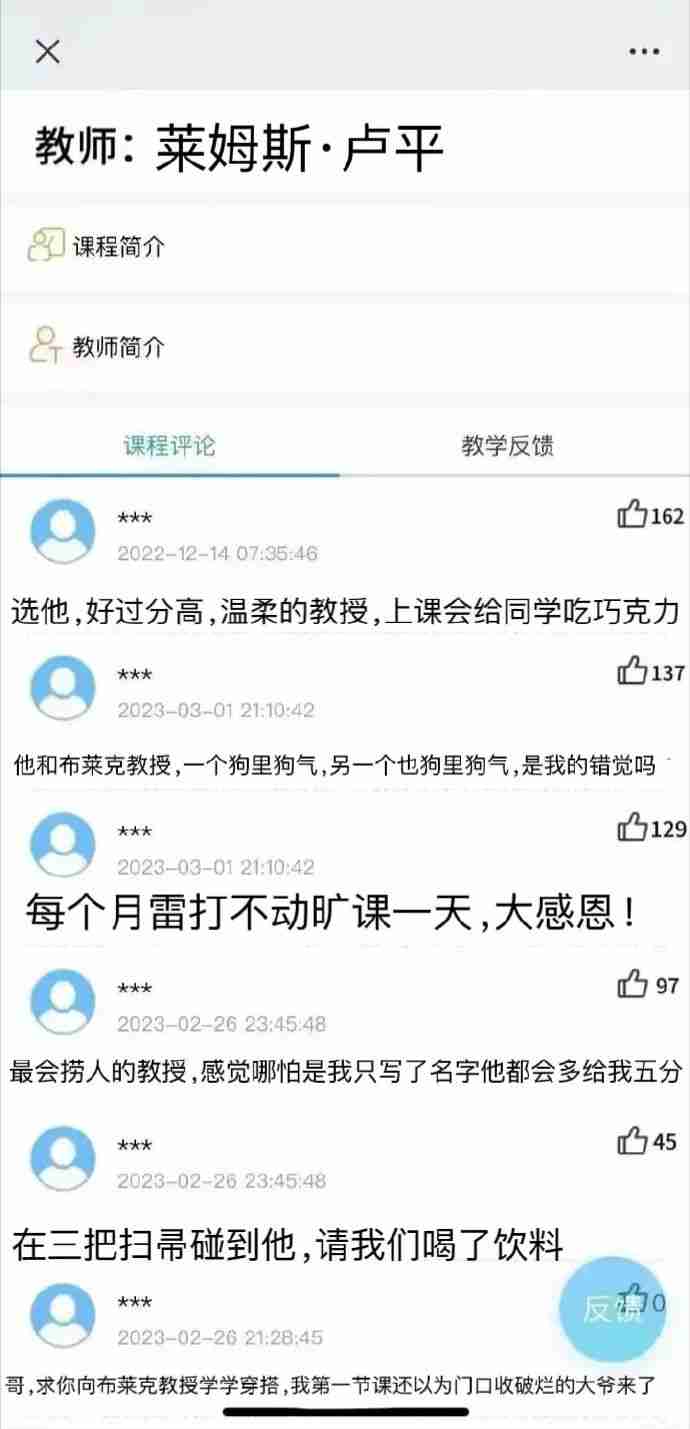Like the comment with 129 likes
This screenshot has height=1429, width=690.
tap(633, 828)
